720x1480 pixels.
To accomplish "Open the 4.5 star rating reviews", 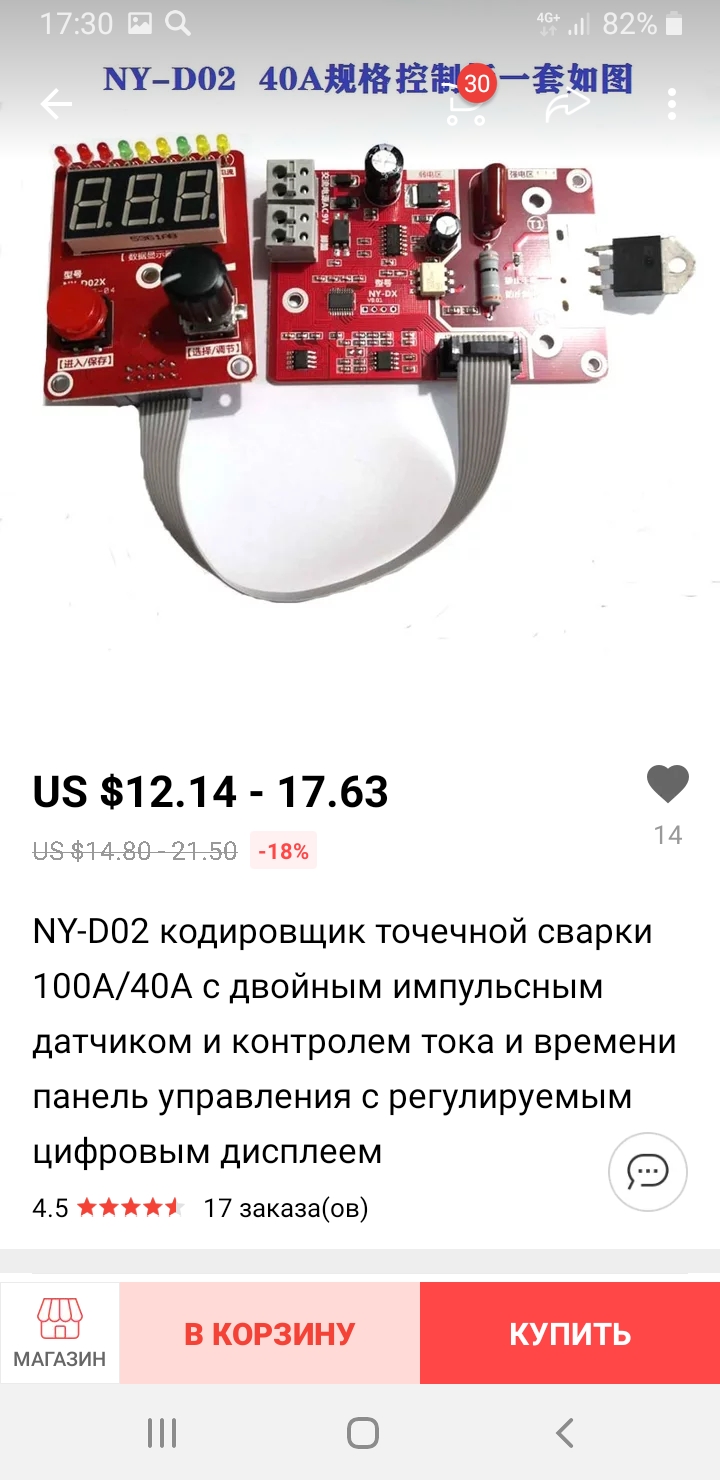I will coord(108,1208).
